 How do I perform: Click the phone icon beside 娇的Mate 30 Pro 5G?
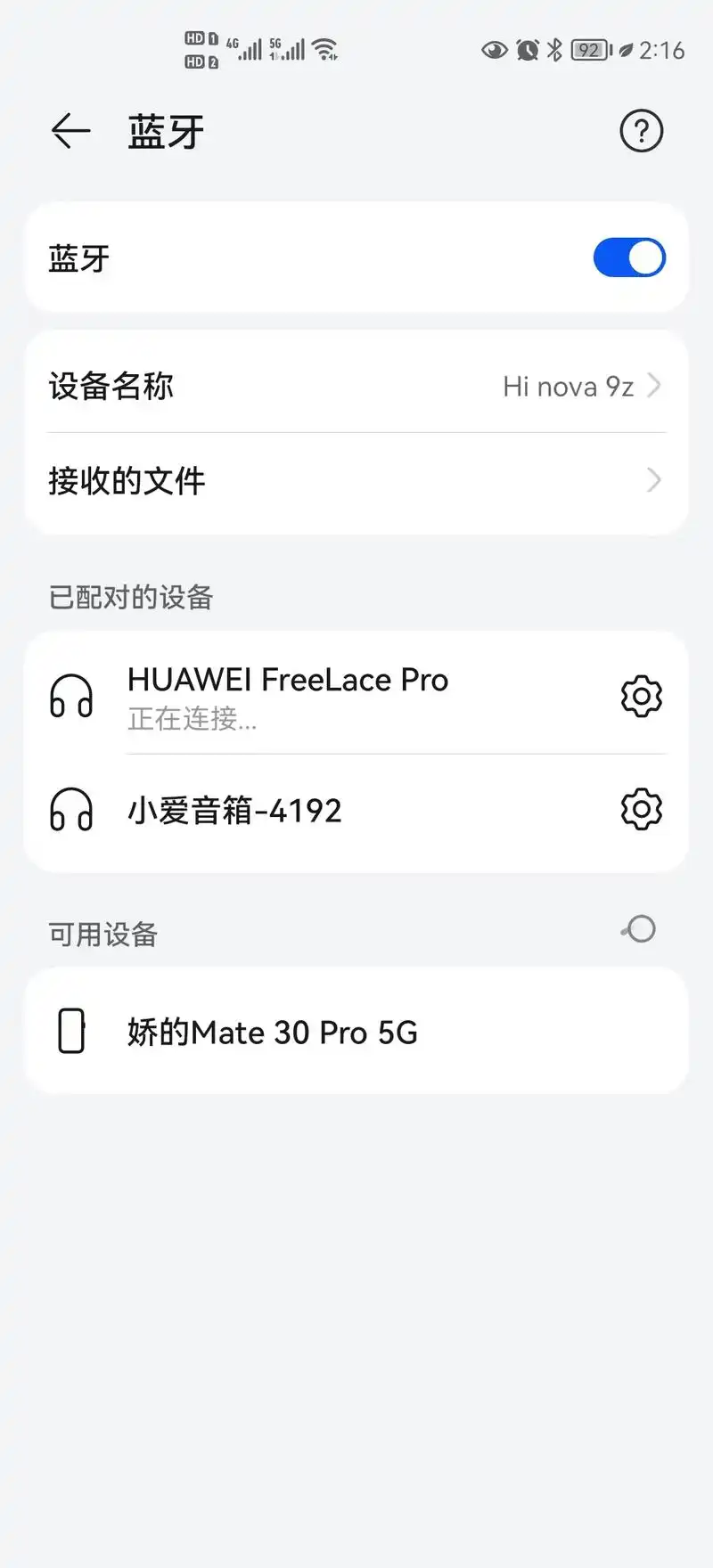click(73, 1031)
